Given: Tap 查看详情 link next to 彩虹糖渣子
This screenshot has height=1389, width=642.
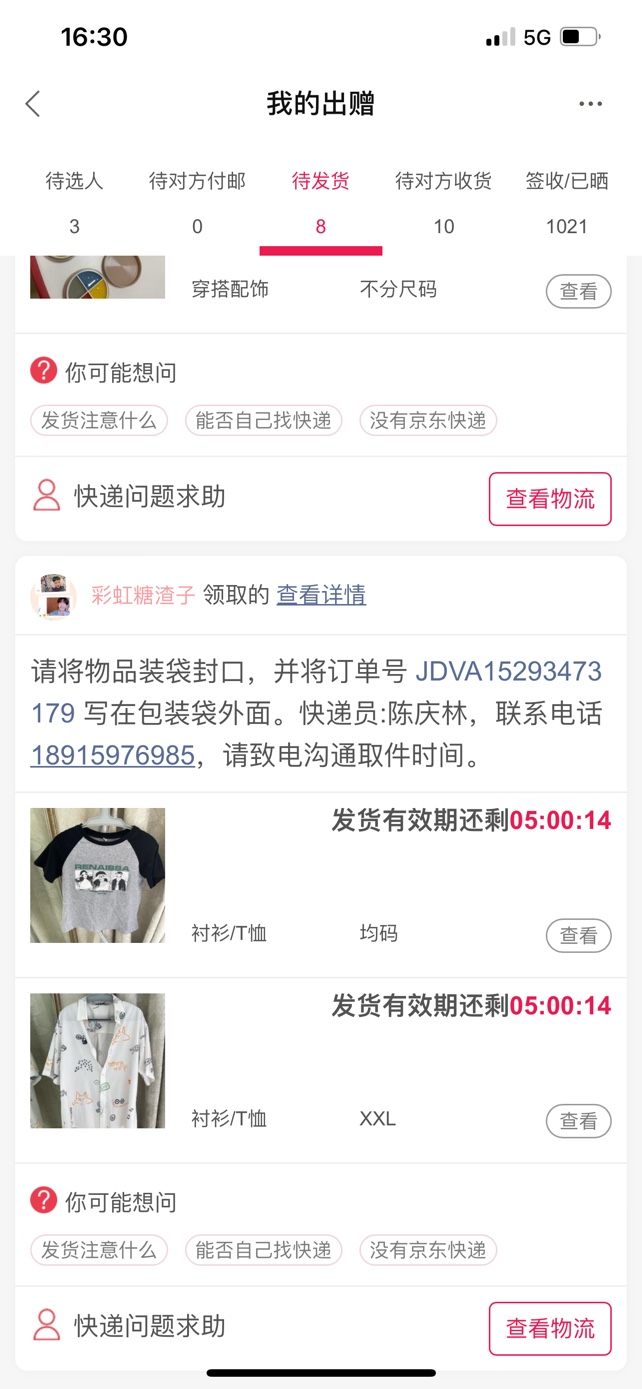Looking at the screenshot, I should coord(321,595).
